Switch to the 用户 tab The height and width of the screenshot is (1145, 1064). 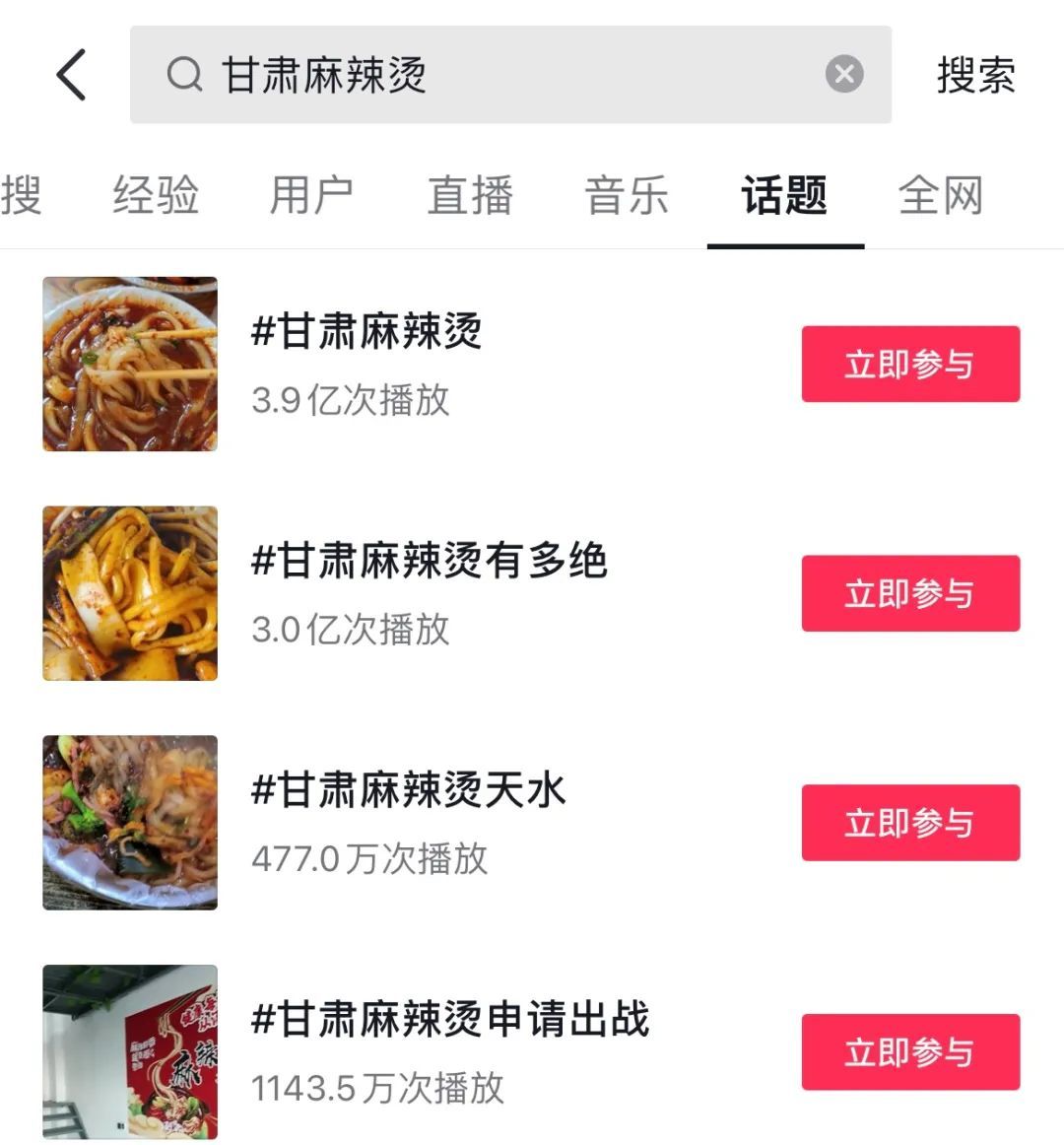(x=311, y=194)
